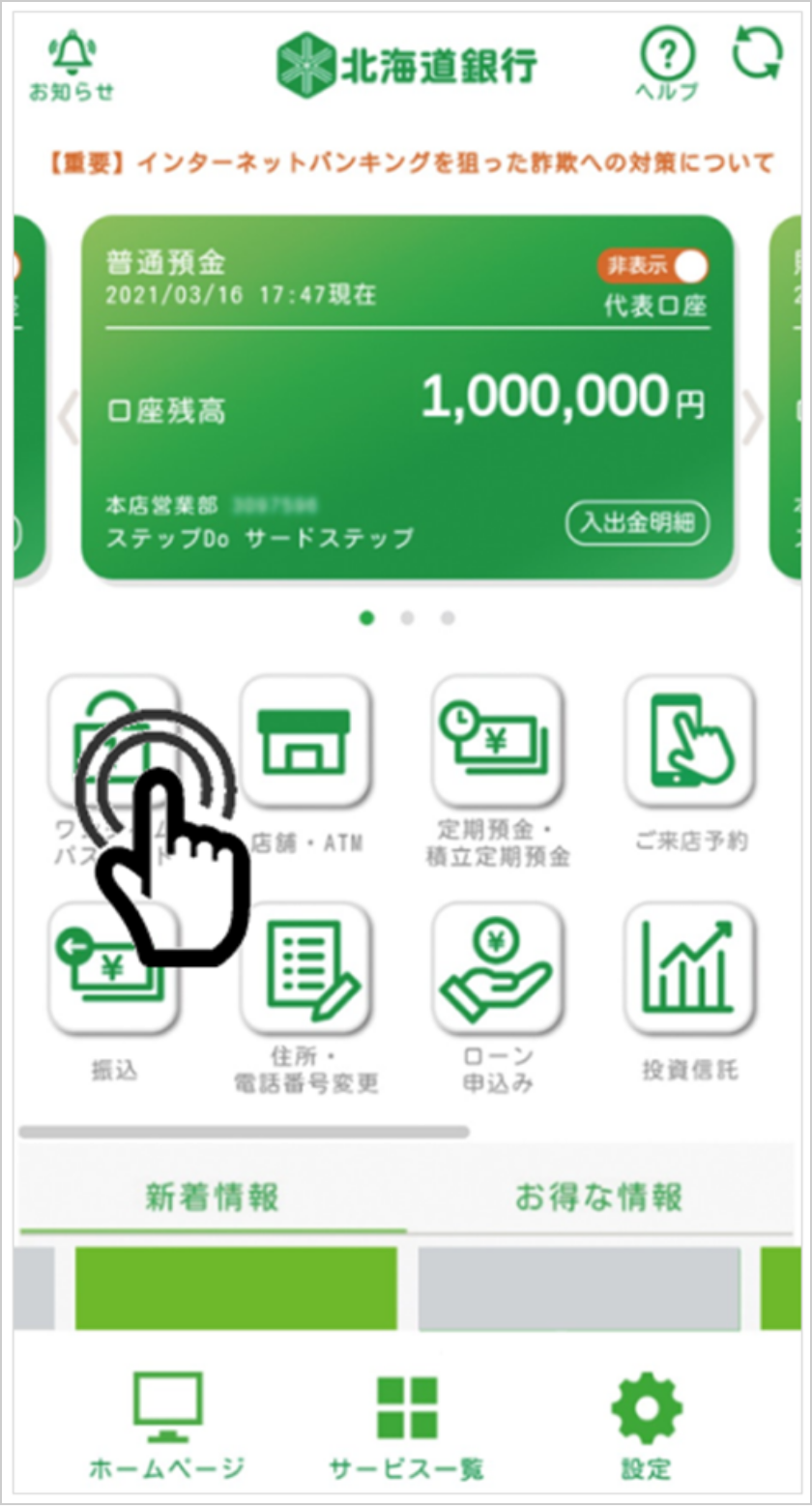This screenshot has width=812, height=1506.
Task: Show the next account card
Action: [752, 418]
